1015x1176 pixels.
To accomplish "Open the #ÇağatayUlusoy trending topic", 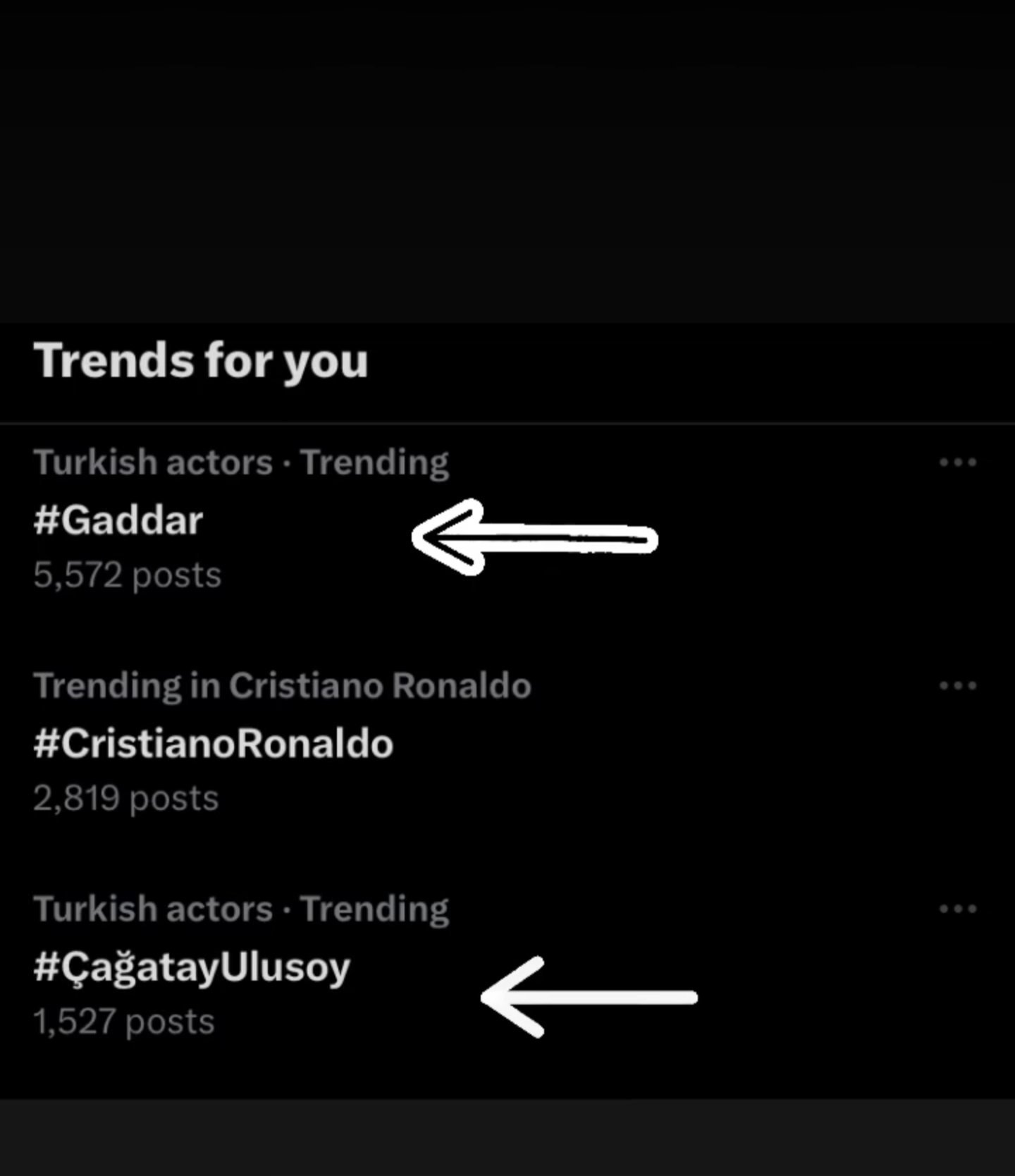I will click(192, 967).
